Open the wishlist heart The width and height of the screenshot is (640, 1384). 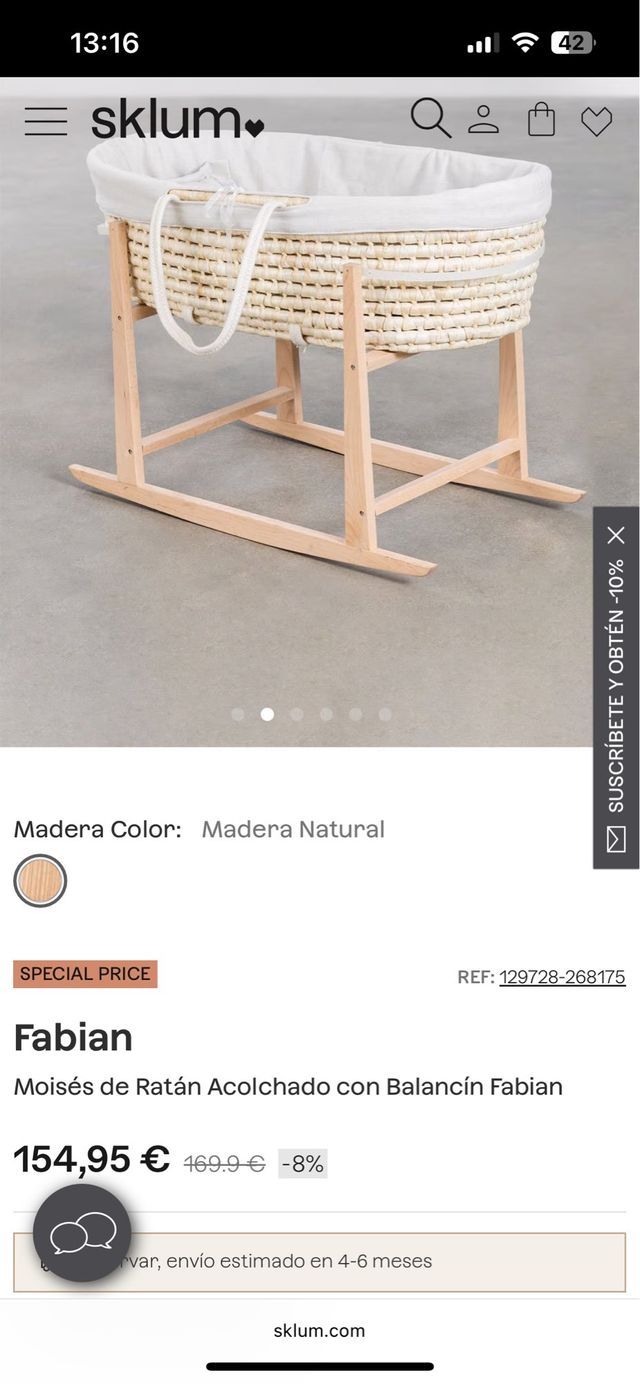click(x=596, y=122)
